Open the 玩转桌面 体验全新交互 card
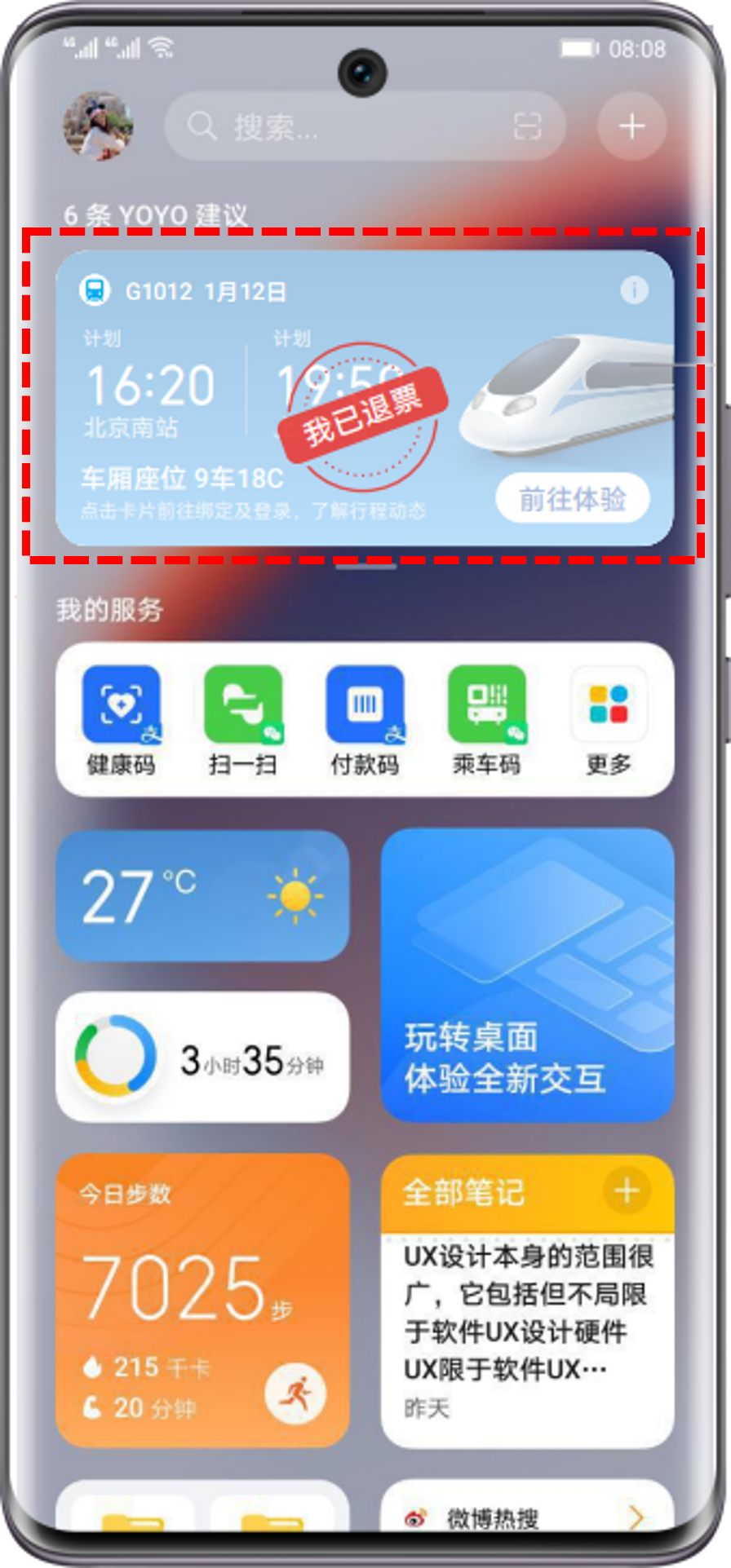The height and width of the screenshot is (1568, 731). pyautogui.click(x=527, y=975)
